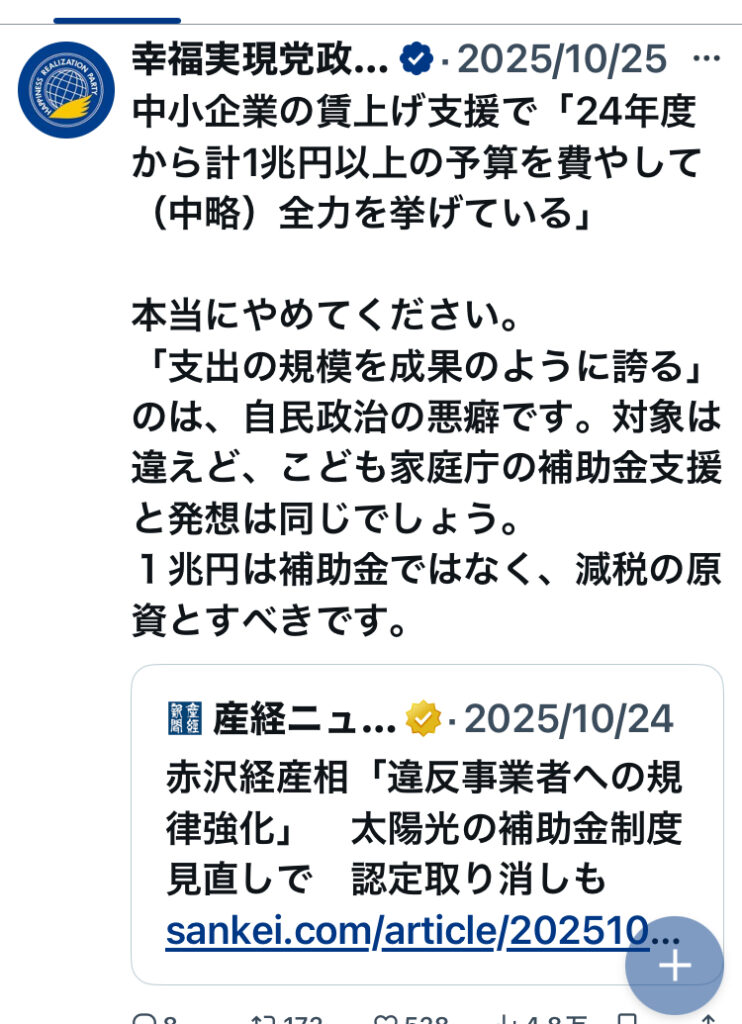View the 幸福実現党政… account name
The height and width of the screenshot is (1024, 742).
pyautogui.click(x=260, y=60)
